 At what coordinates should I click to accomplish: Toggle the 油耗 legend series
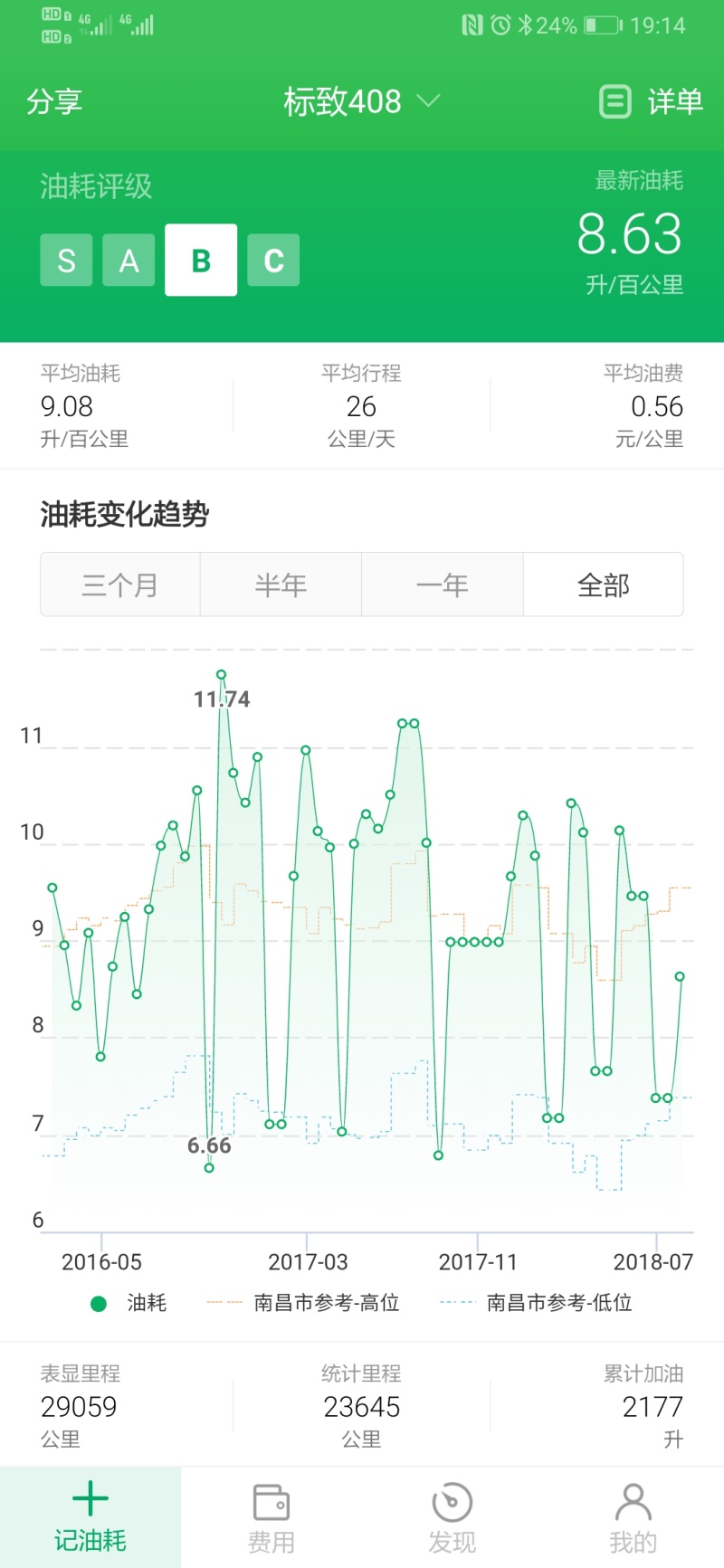(129, 1303)
